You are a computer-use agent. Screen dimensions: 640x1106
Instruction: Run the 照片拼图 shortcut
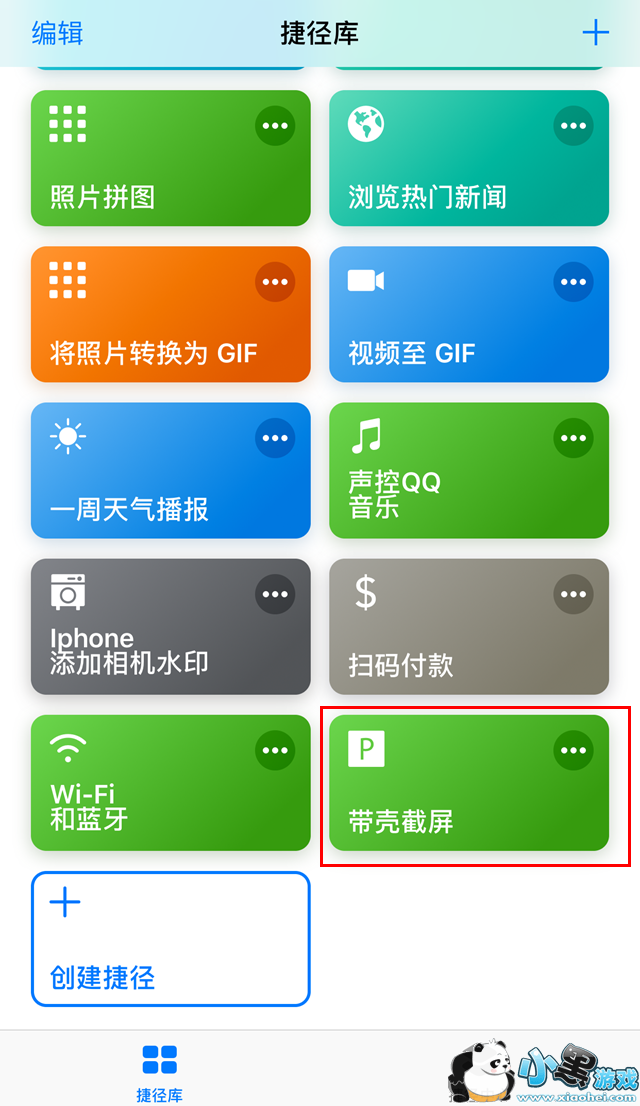pos(140,180)
